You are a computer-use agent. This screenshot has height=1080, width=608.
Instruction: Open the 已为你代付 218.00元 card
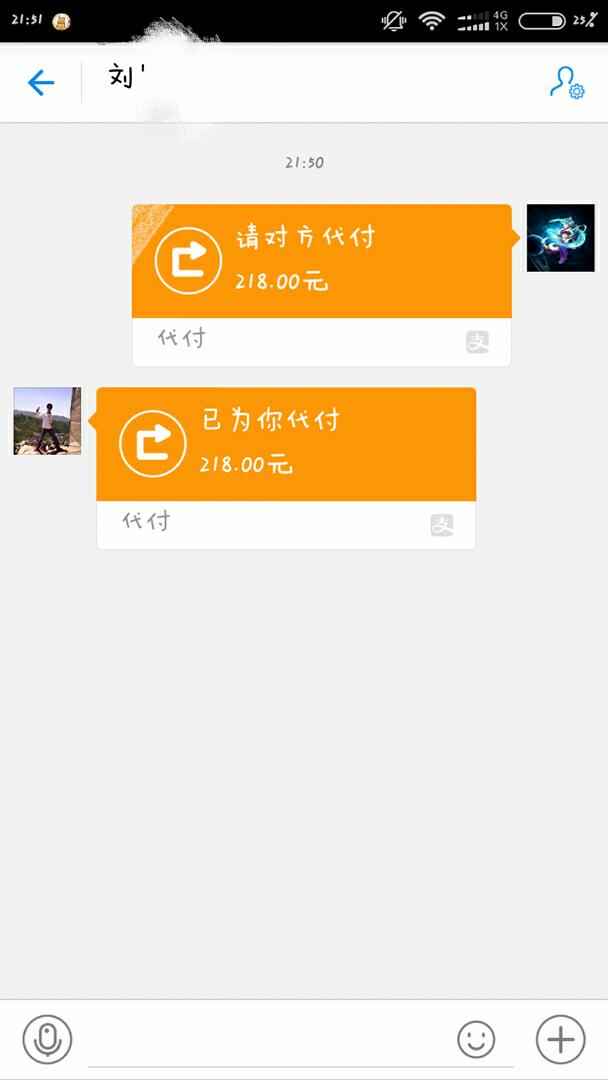(286, 445)
